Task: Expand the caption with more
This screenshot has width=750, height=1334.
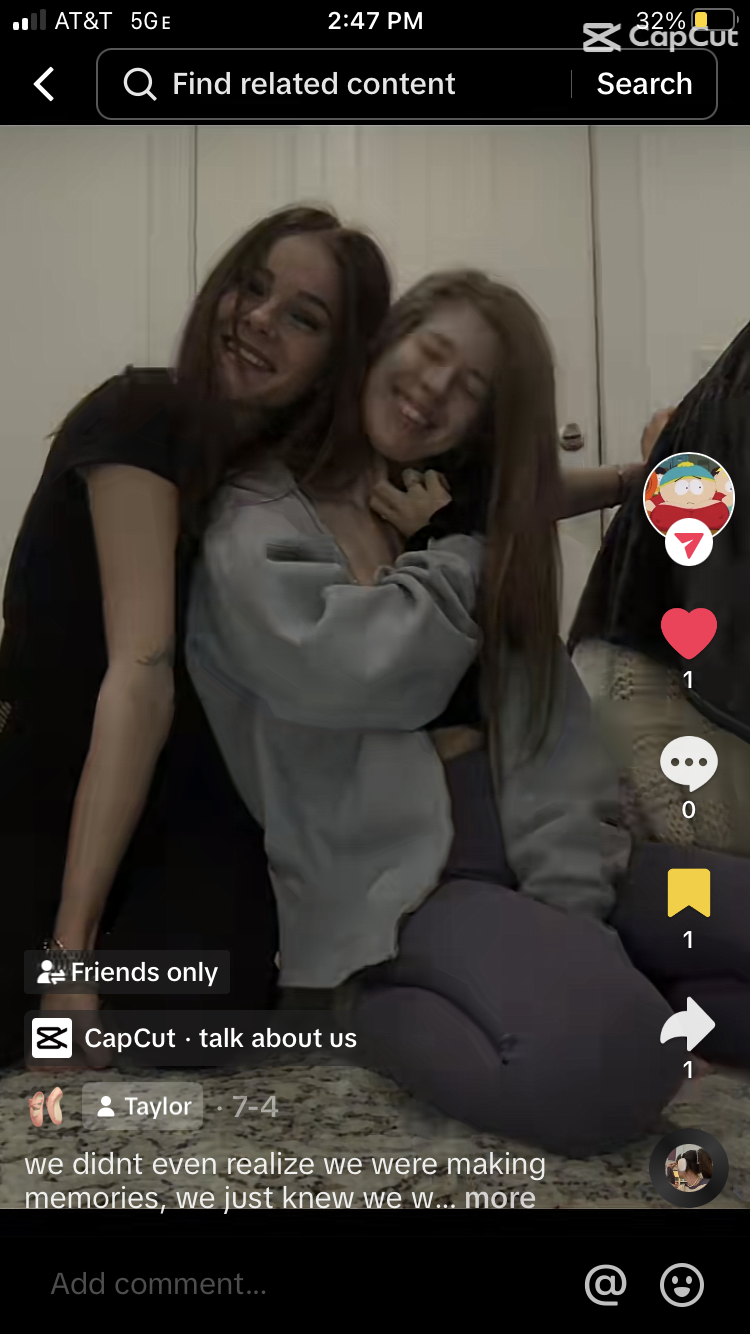Action: pos(499,1197)
